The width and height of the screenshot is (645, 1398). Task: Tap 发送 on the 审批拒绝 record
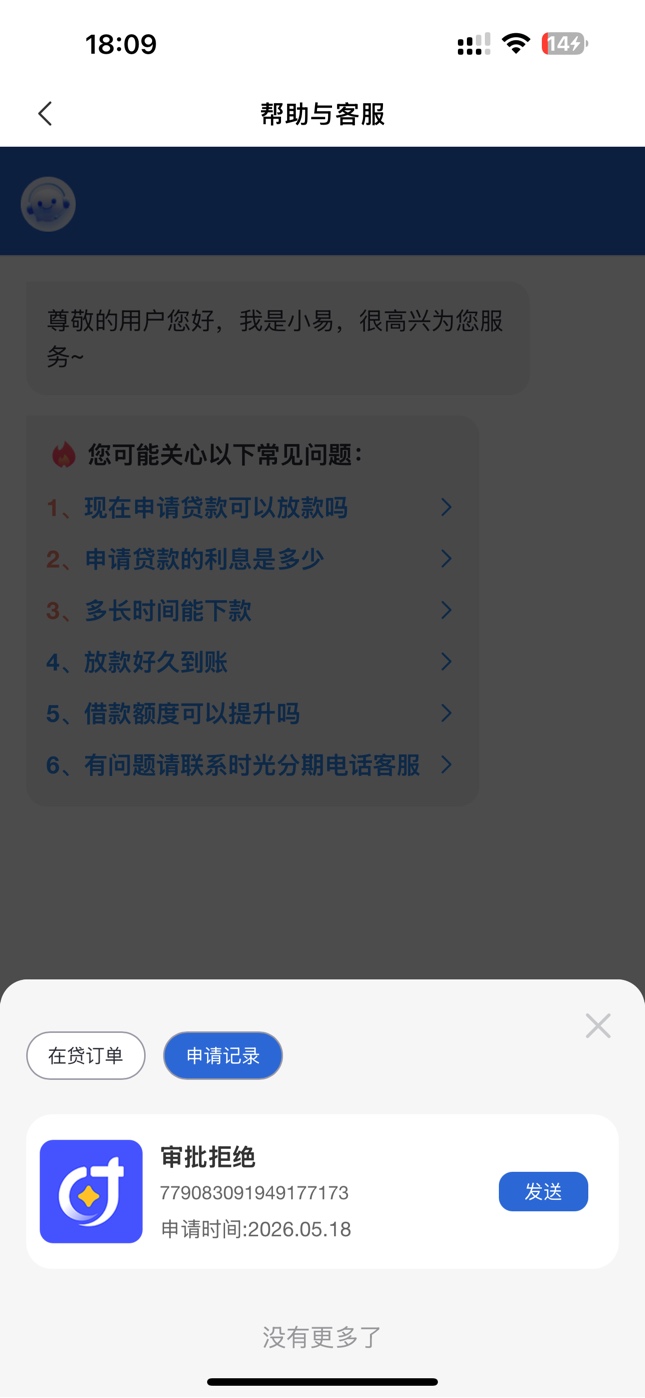pyautogui.click(x=543, y=1192)
